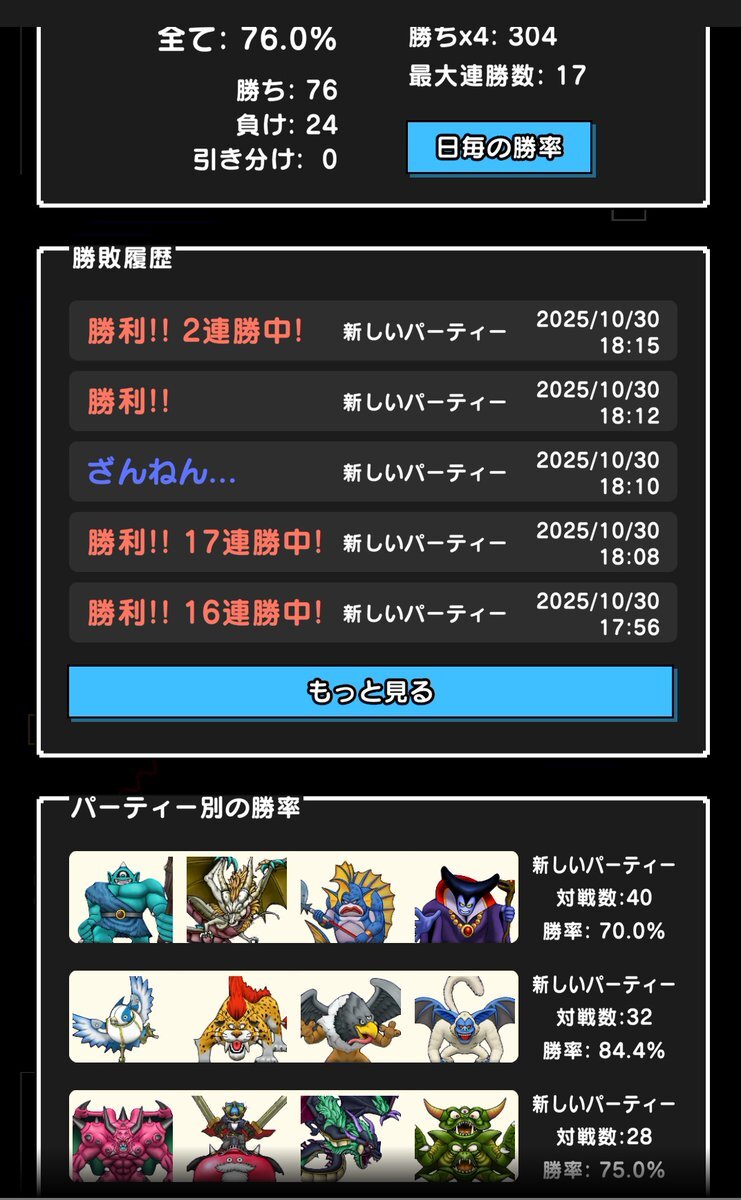Viewport: 741px width, 1200px height.
Task: Open the 17連勝中 victory record at 18:08
Action: click(x=372, y=543)
